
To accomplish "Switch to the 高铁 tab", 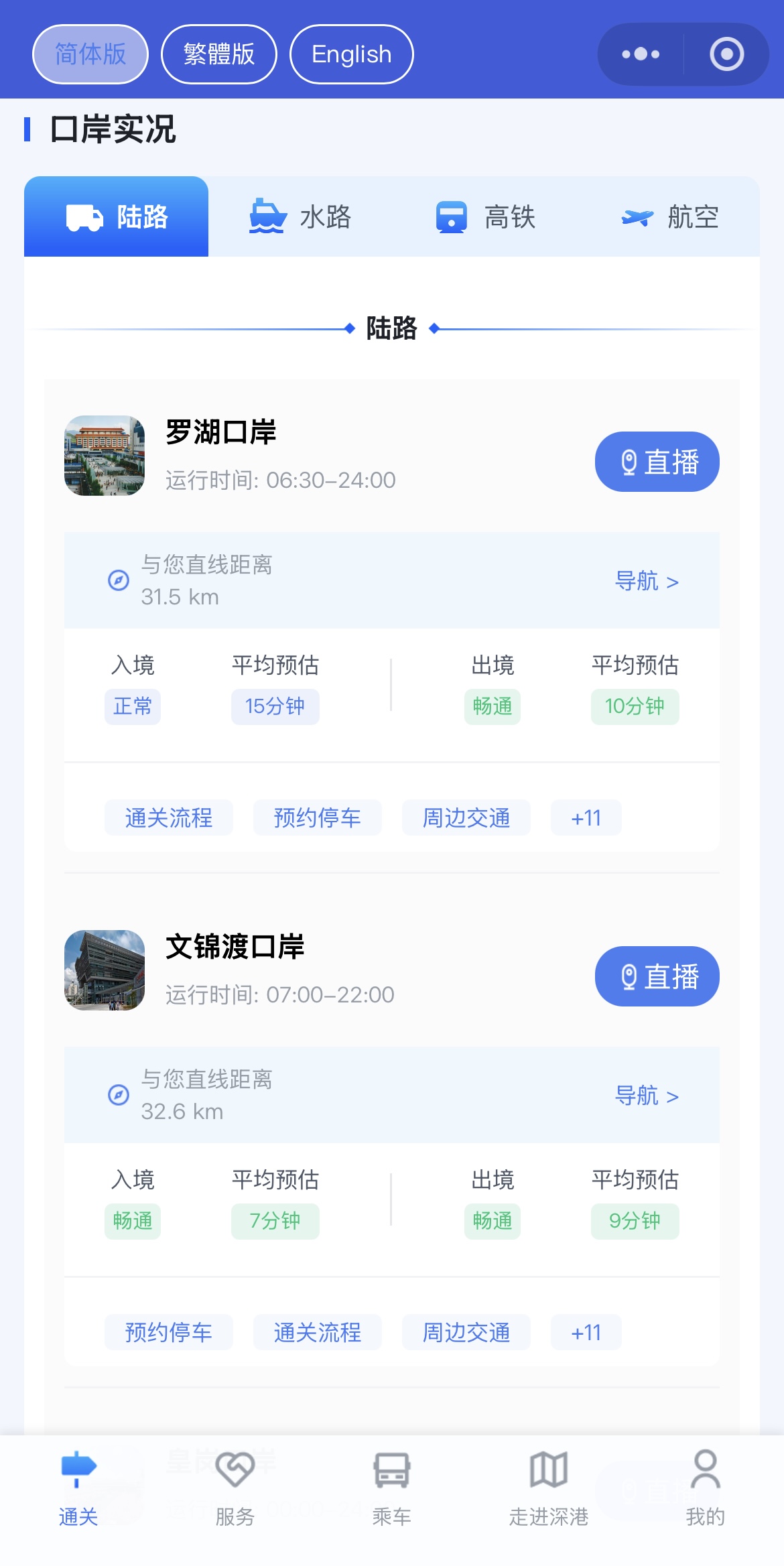I will click(x=485, y=217).
